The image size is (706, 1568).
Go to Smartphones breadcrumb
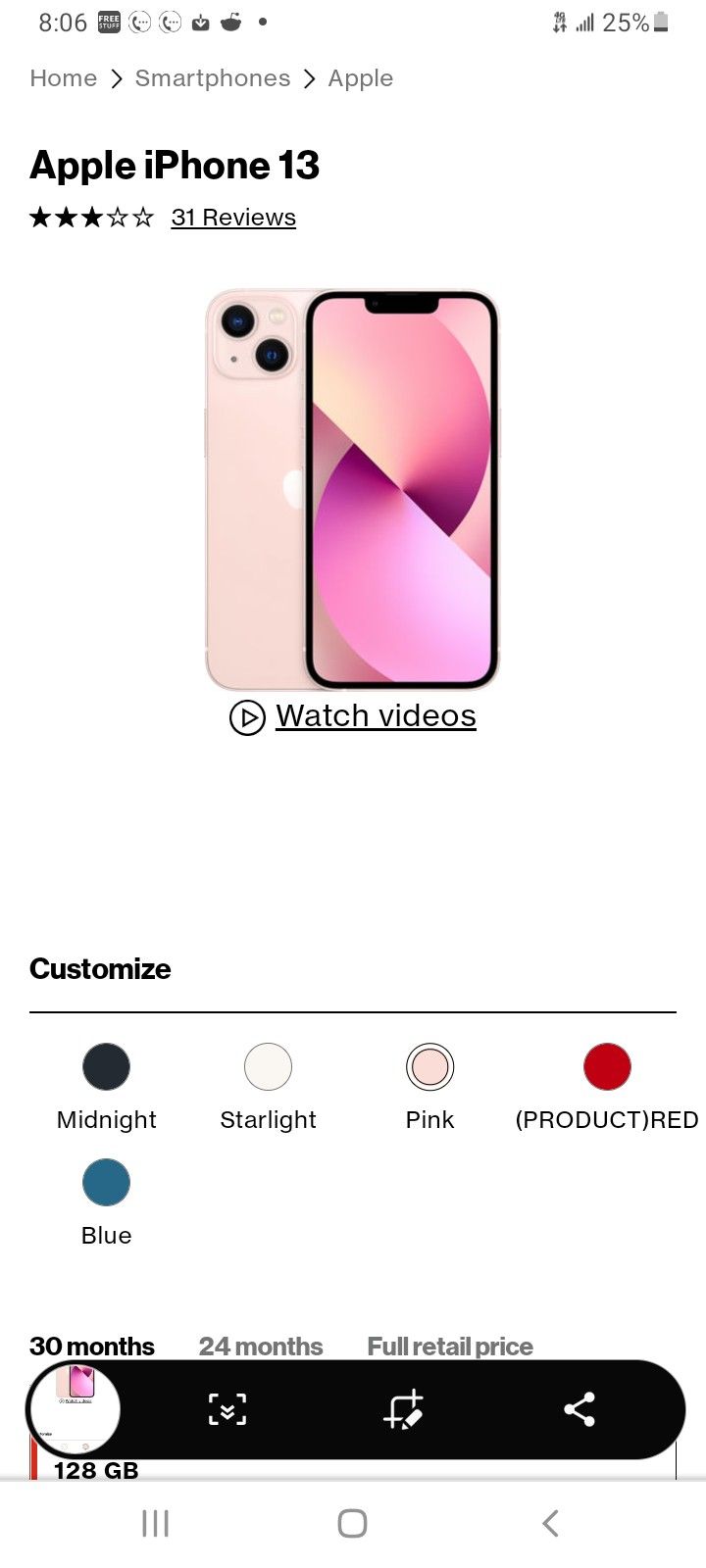tap(213, 78)
